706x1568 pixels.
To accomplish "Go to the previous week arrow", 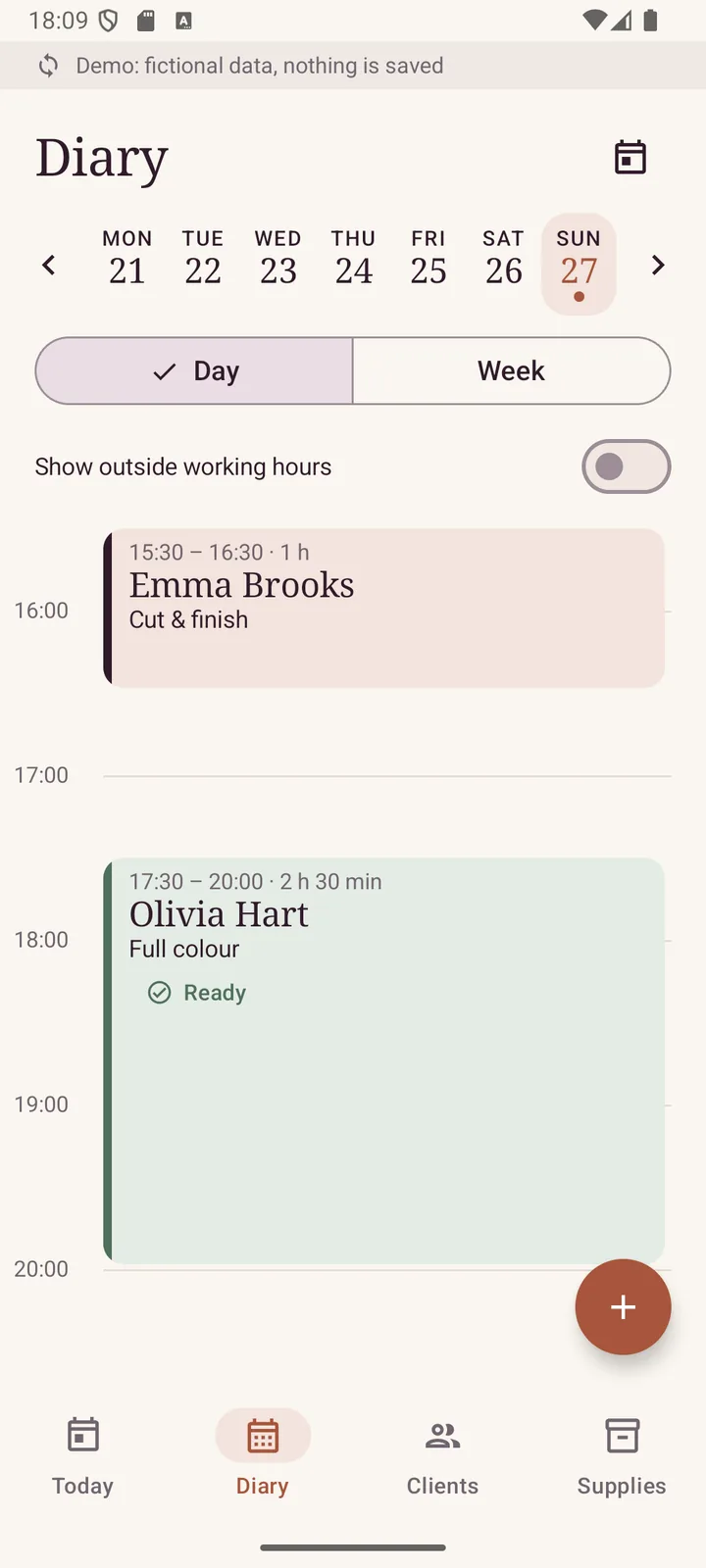I will (48, 265).
